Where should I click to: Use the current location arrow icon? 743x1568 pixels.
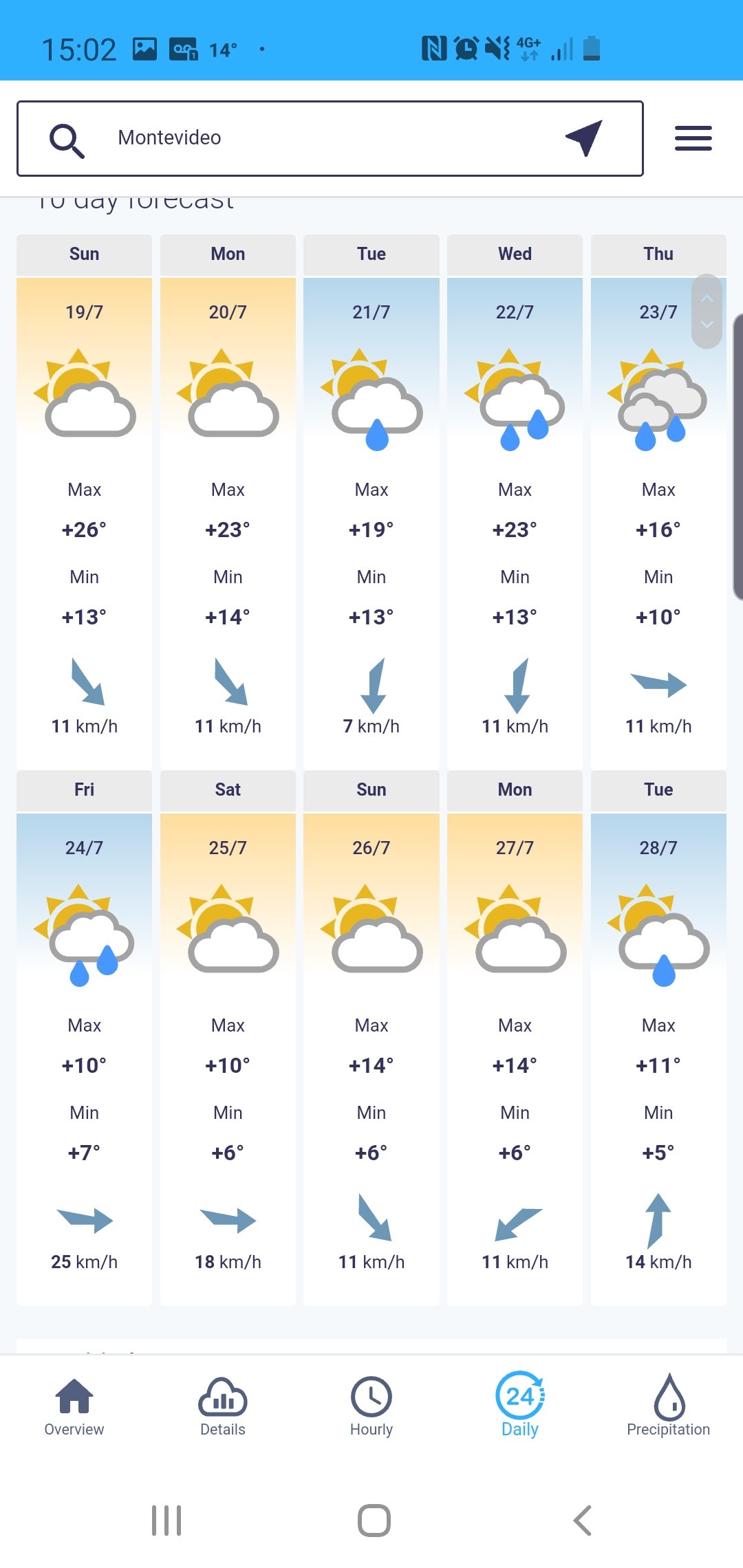coord(584,138)
